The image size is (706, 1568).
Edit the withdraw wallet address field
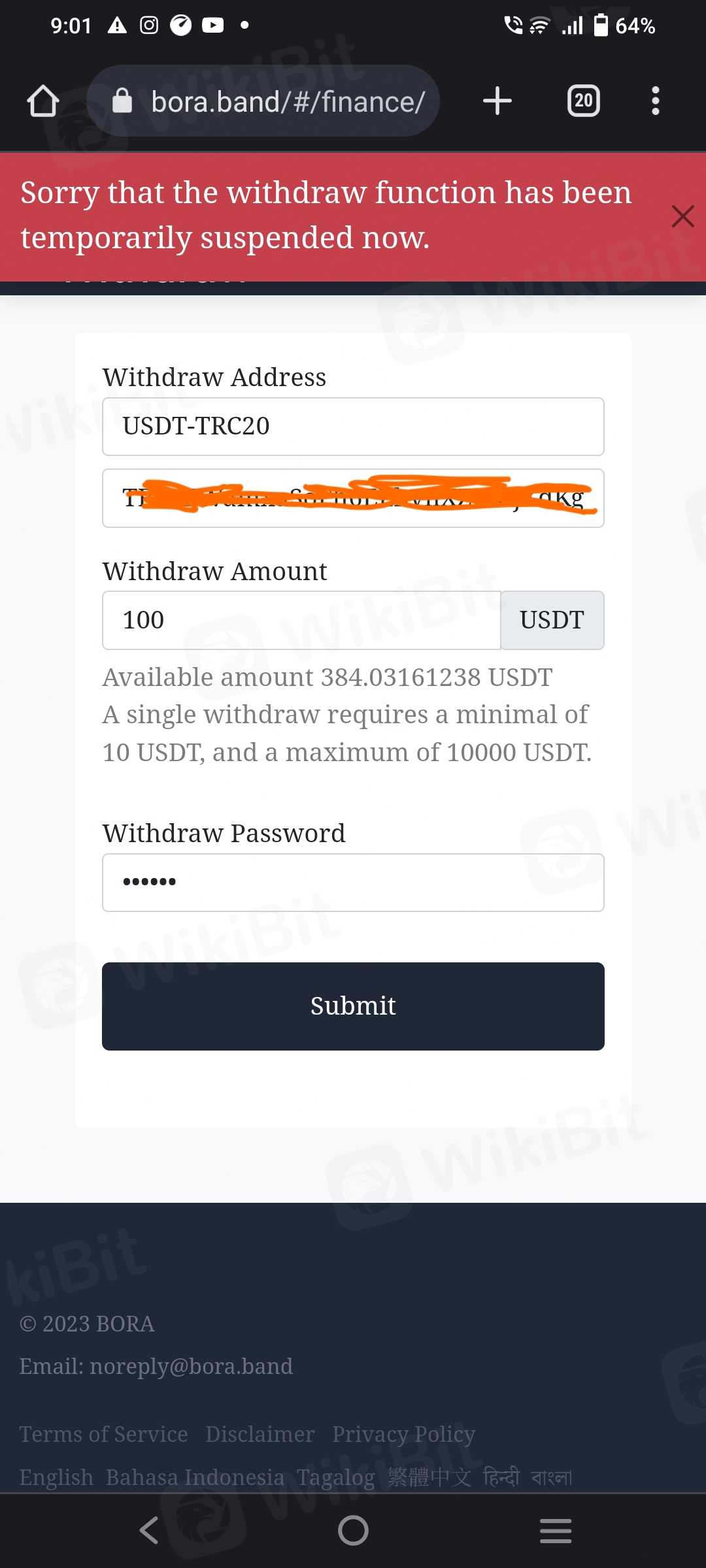tap(353, 498)
